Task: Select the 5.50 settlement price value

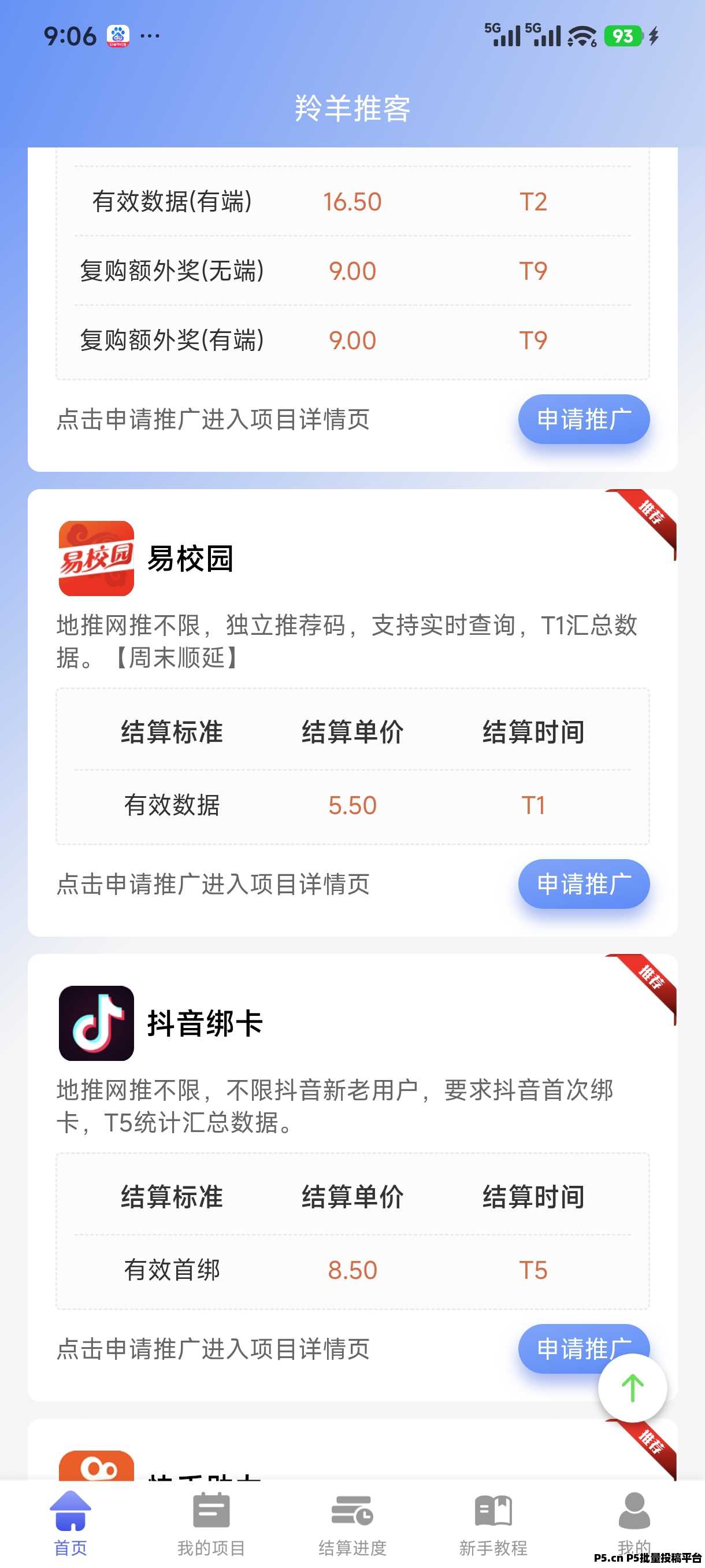Action: pos(353,805)
